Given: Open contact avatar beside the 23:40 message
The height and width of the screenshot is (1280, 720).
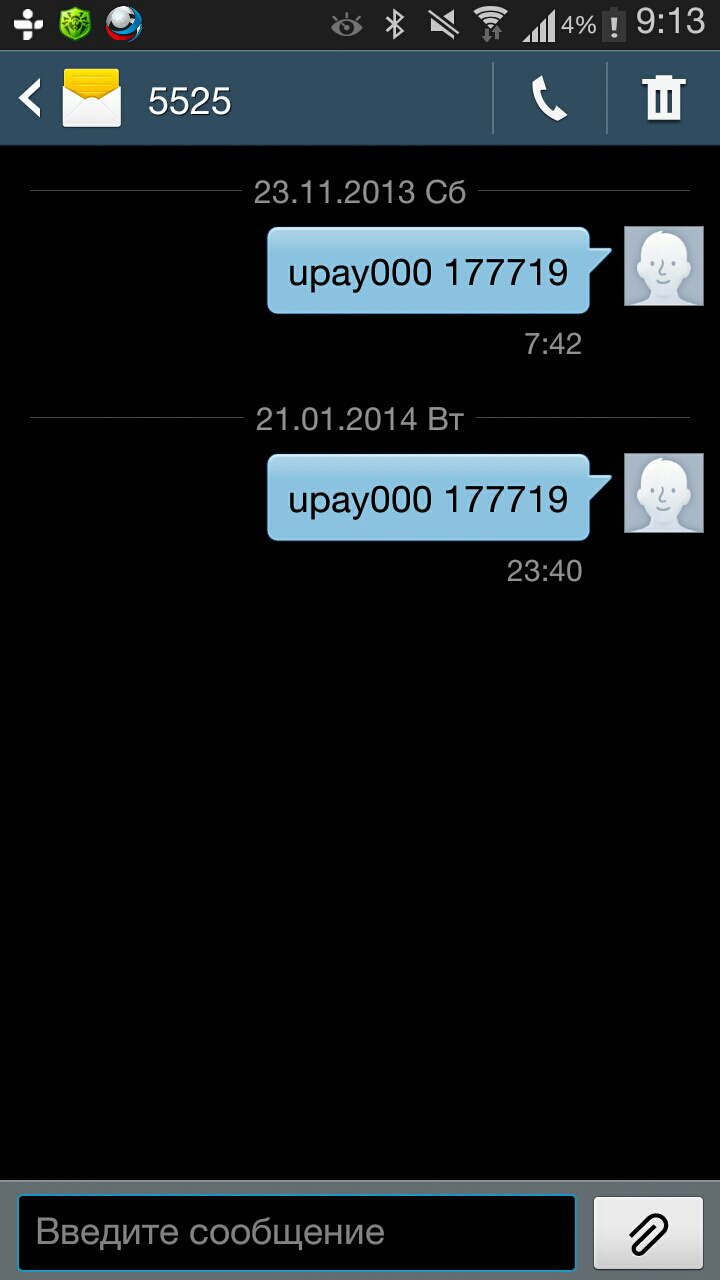Looking at the screenshot, I should [663, 493].
